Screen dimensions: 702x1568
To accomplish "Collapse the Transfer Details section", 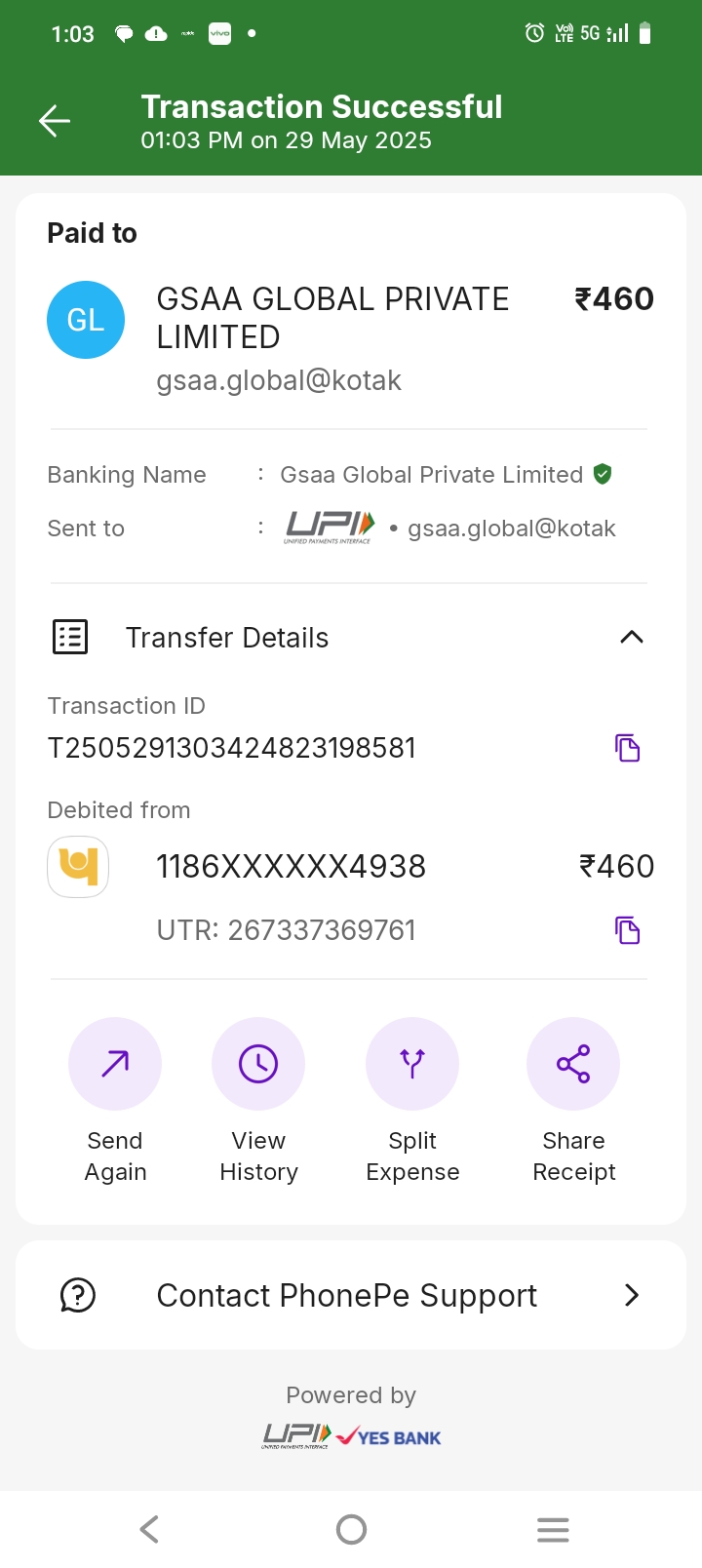I will 631,638.
